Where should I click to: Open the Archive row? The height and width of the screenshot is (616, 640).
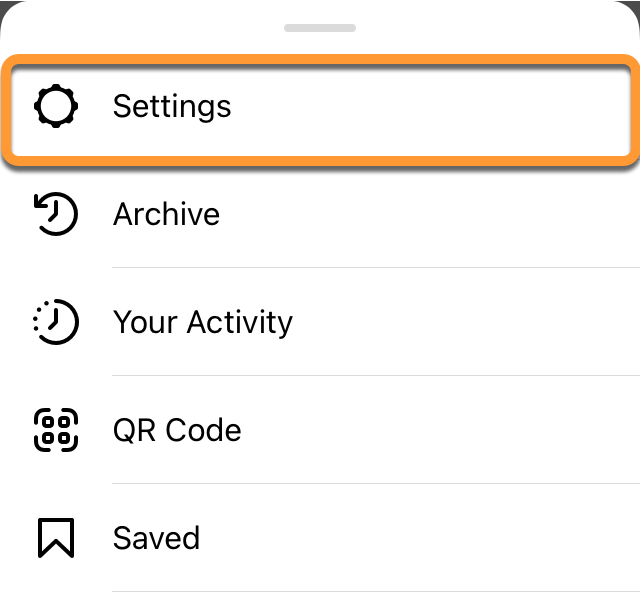(166, 214)
